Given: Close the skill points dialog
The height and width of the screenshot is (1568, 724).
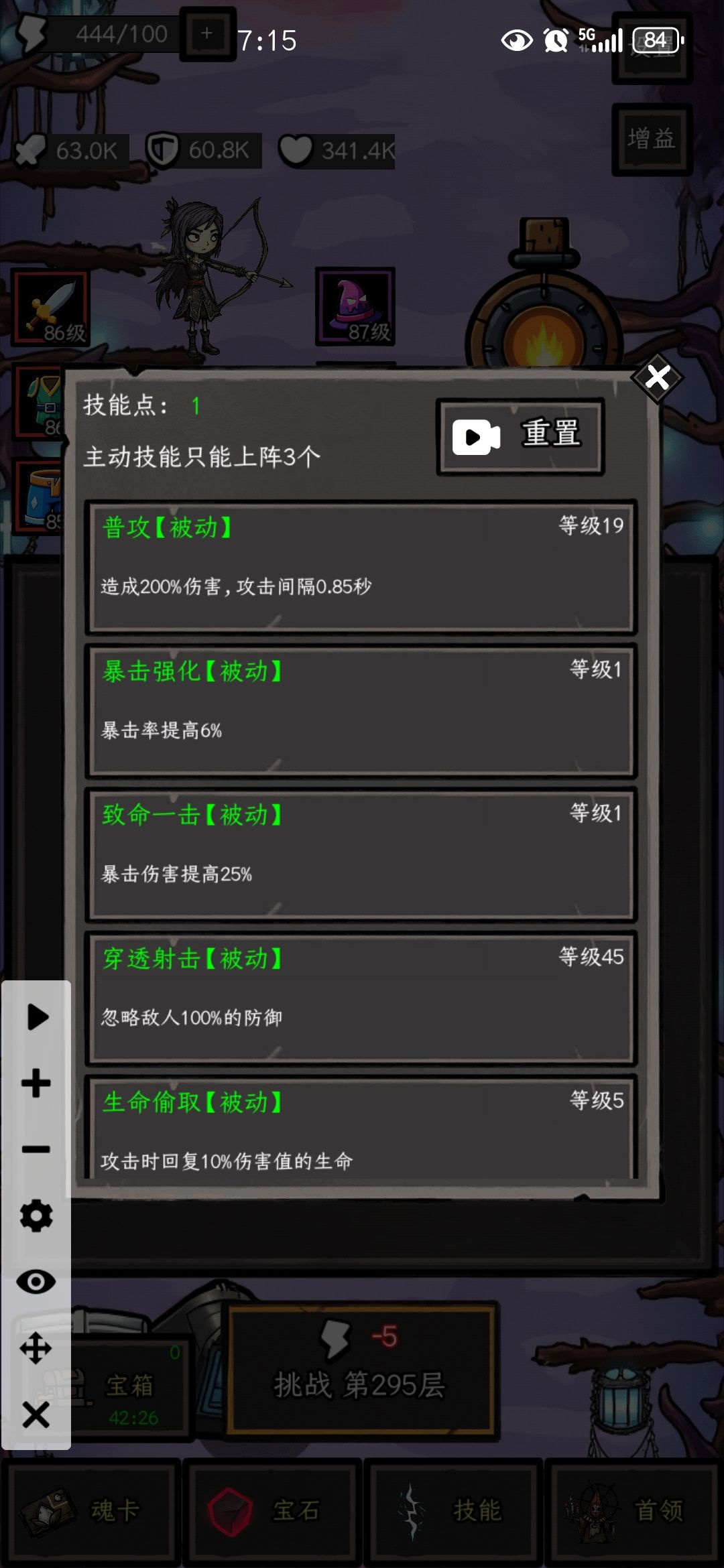Looking at the screenshot, I should (x=657, y=378).
